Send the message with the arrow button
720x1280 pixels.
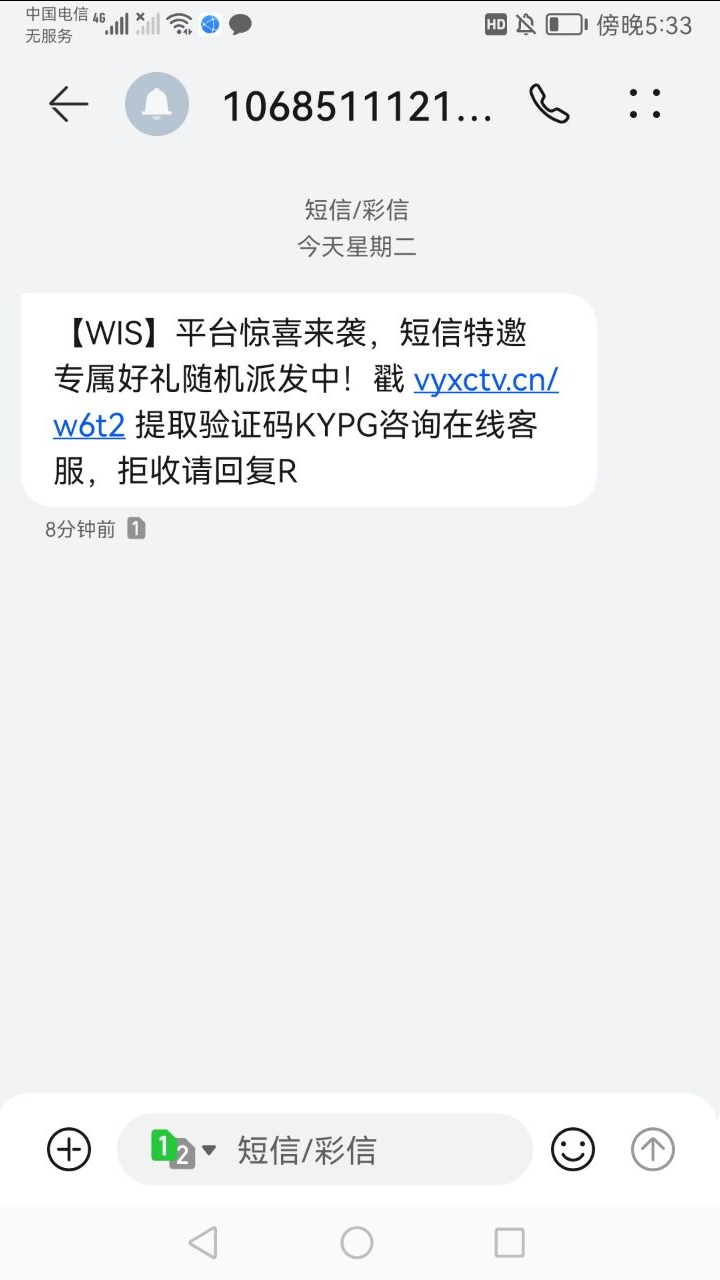point(653,1149)
